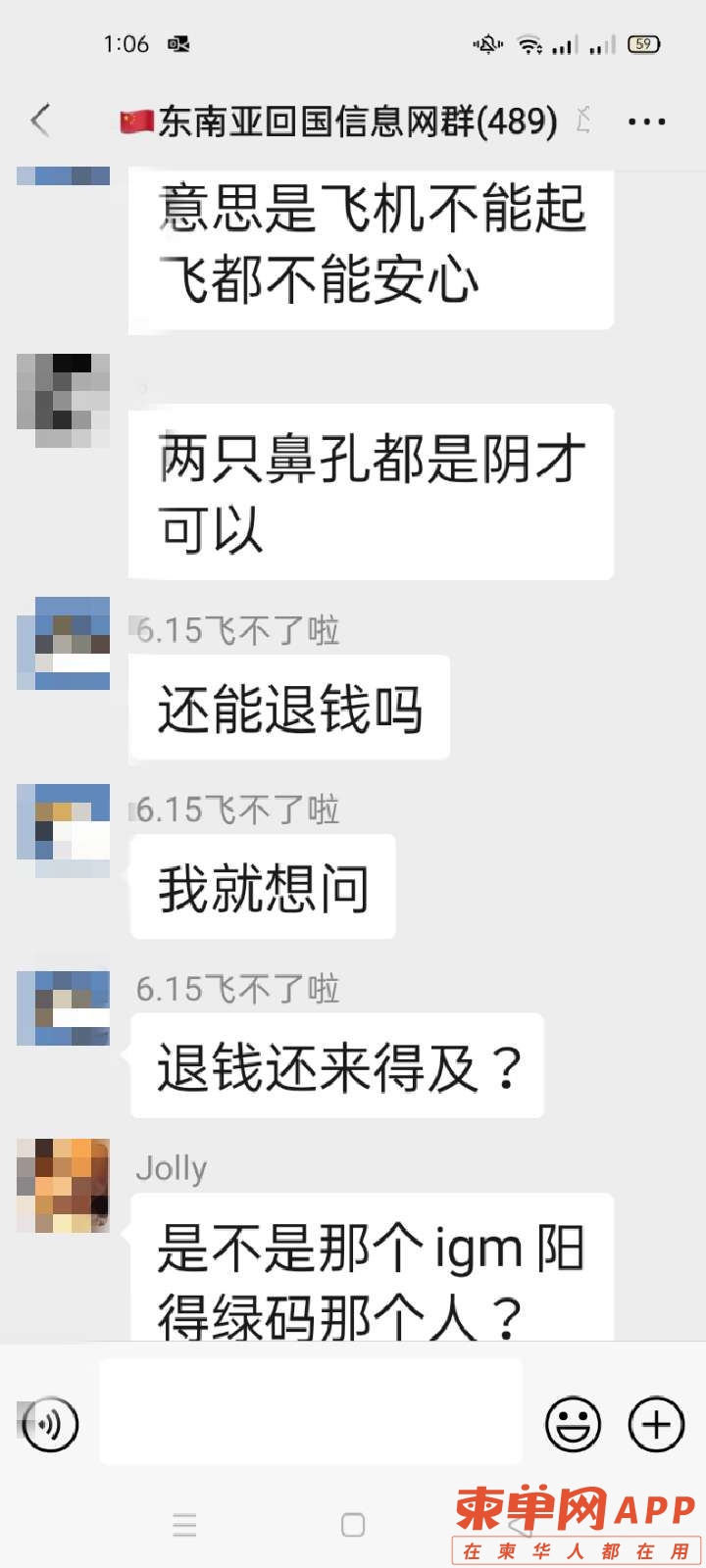Tap the message text field

311,1412
